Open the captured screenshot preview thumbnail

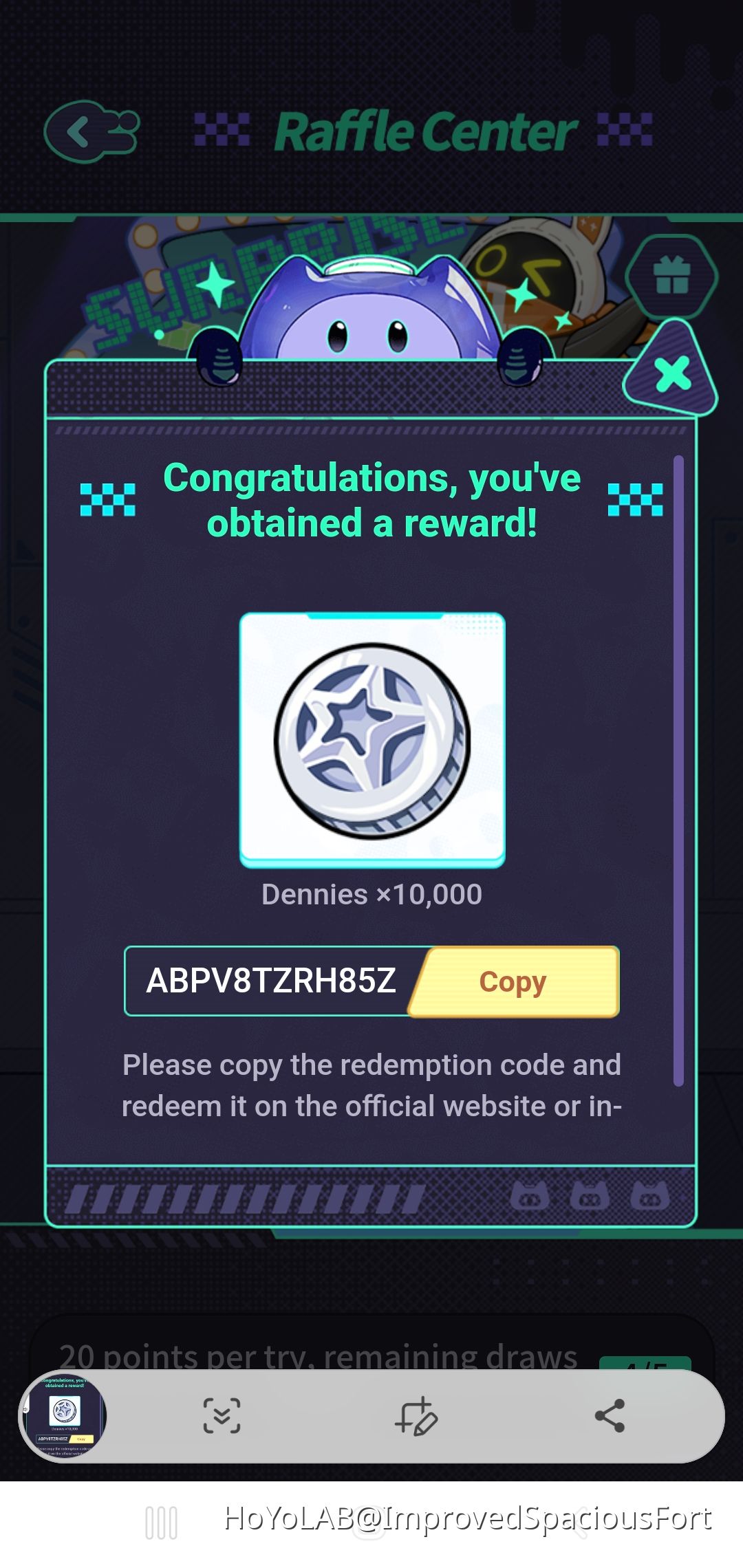65,1415
